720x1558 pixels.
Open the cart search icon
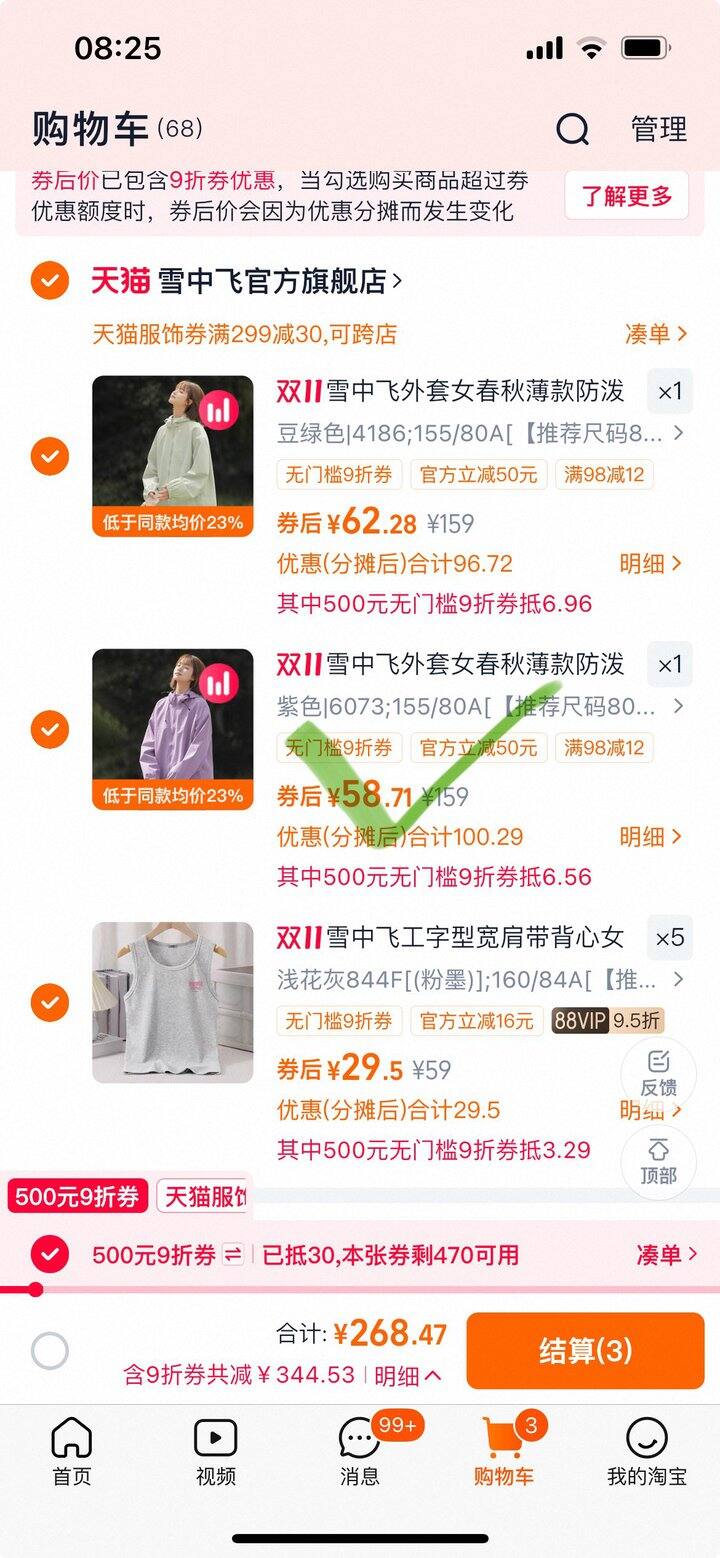click(572, 129)
